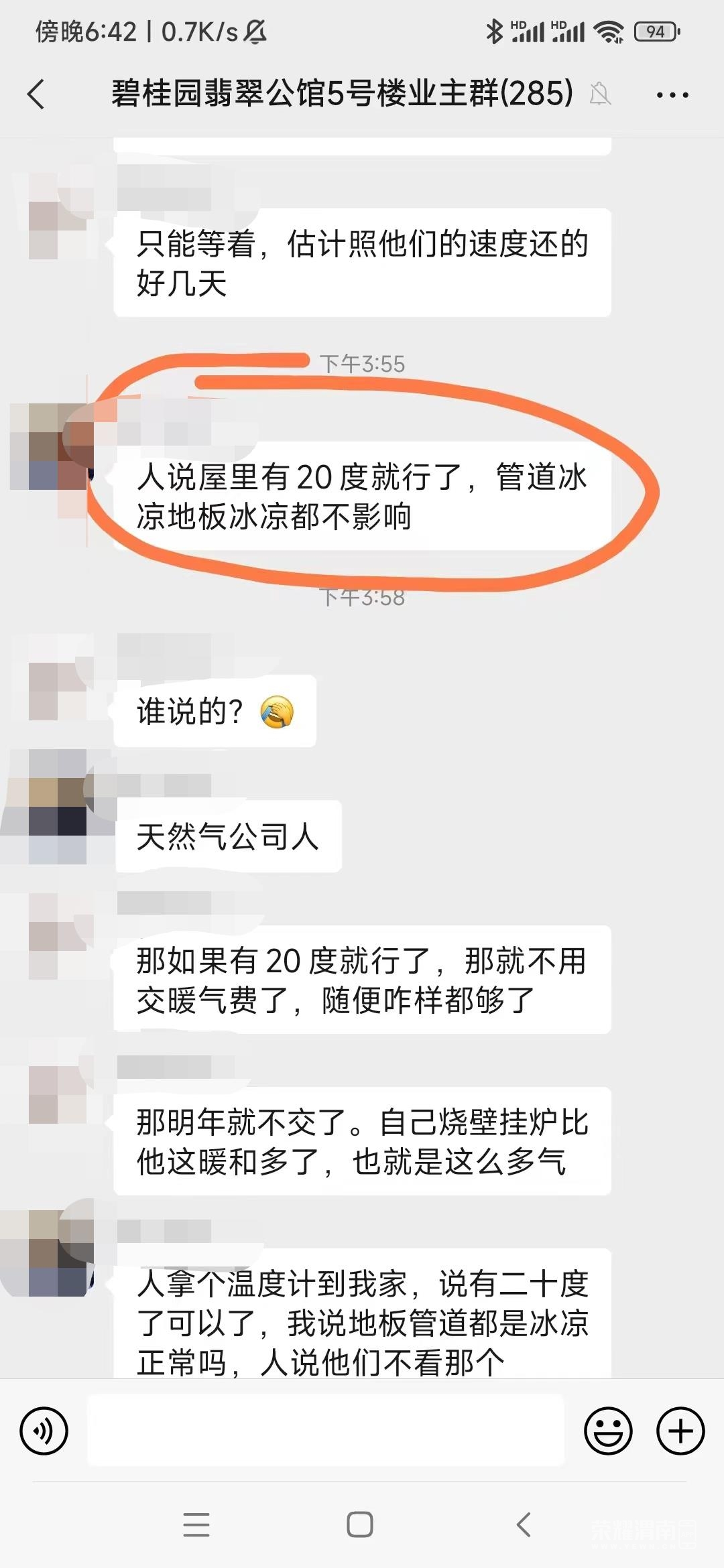Tap the system home button
The height and width of the screenshot is (1568, 724).
(360, 1524)
